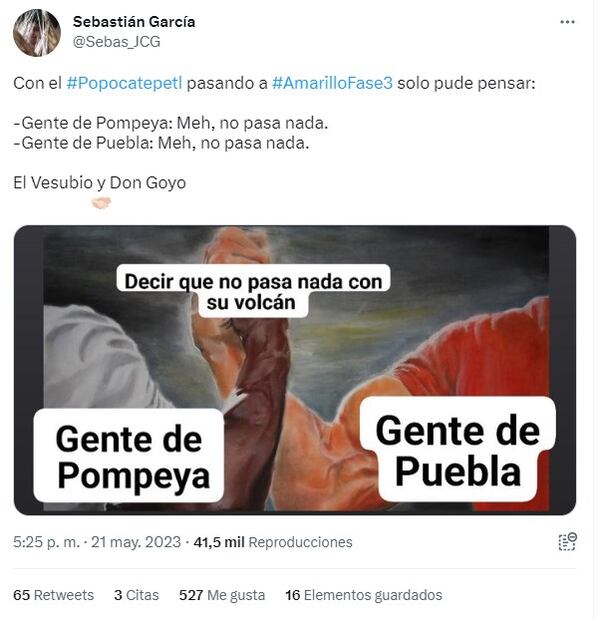Open the tweet's three-dot overflow menu
Screen dimensions: 601x620
[567, 22]
